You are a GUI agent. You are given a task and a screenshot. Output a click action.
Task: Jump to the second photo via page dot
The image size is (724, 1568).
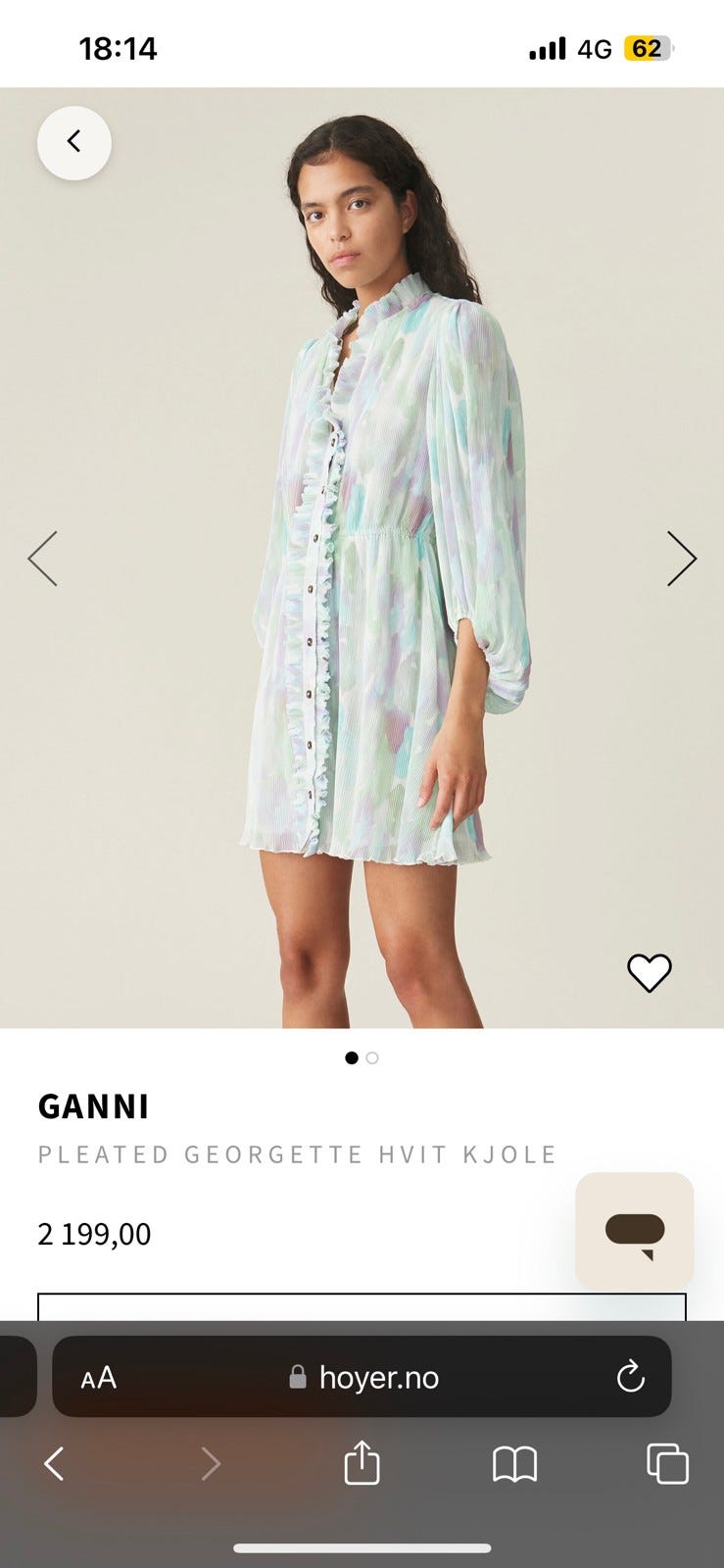[372, 1058]
